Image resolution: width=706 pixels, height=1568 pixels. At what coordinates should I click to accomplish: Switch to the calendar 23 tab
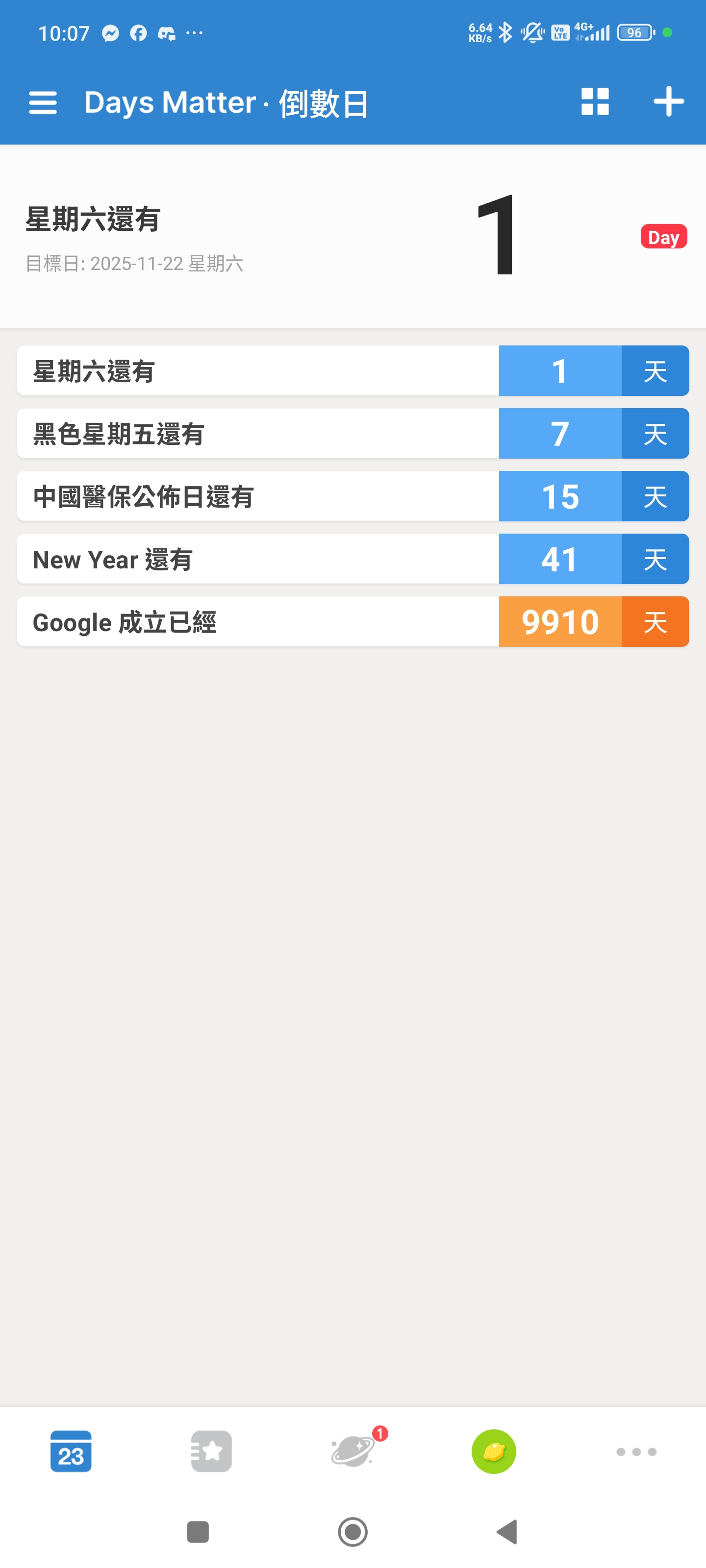[71, 1451]
